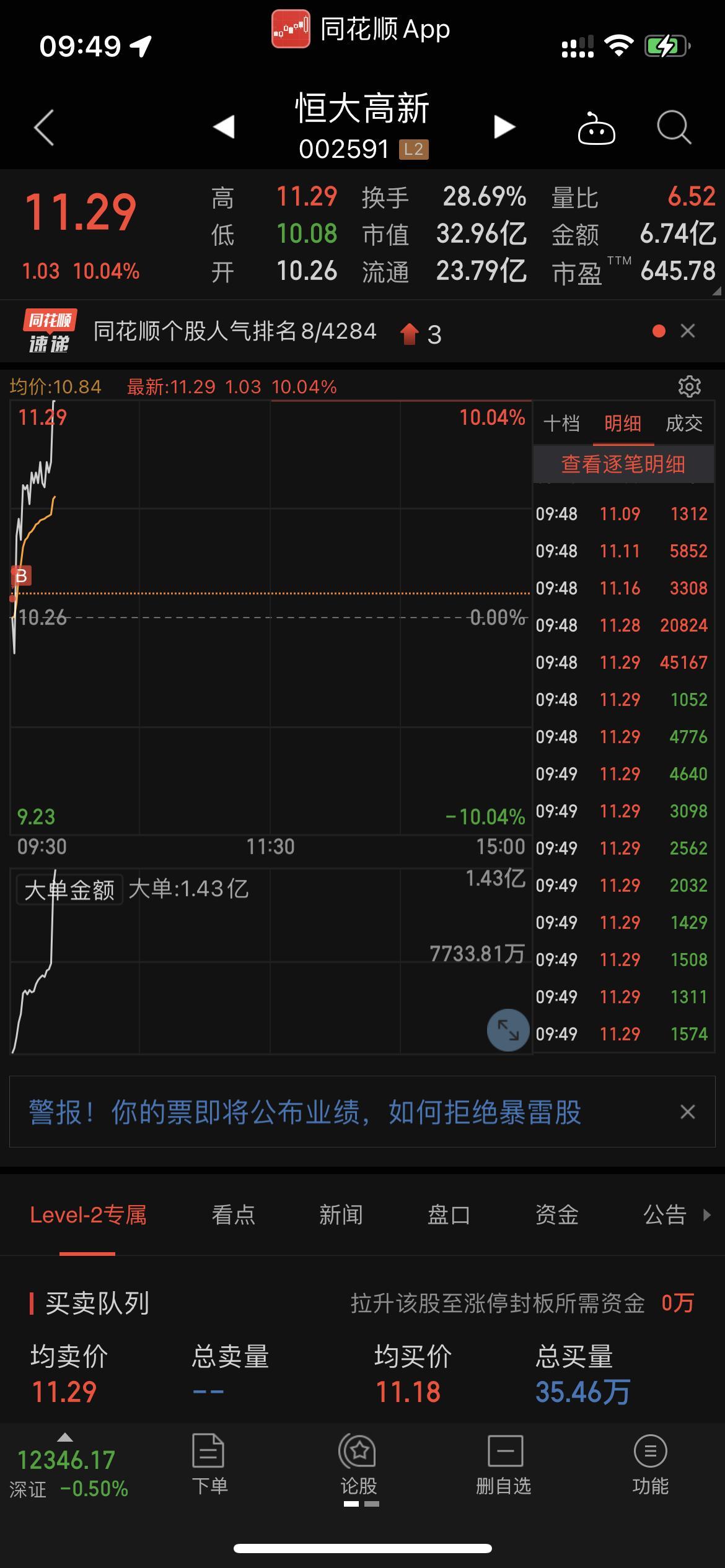
Task: Close the 警报 earnings warning banner
Action: pos(688,1112)
